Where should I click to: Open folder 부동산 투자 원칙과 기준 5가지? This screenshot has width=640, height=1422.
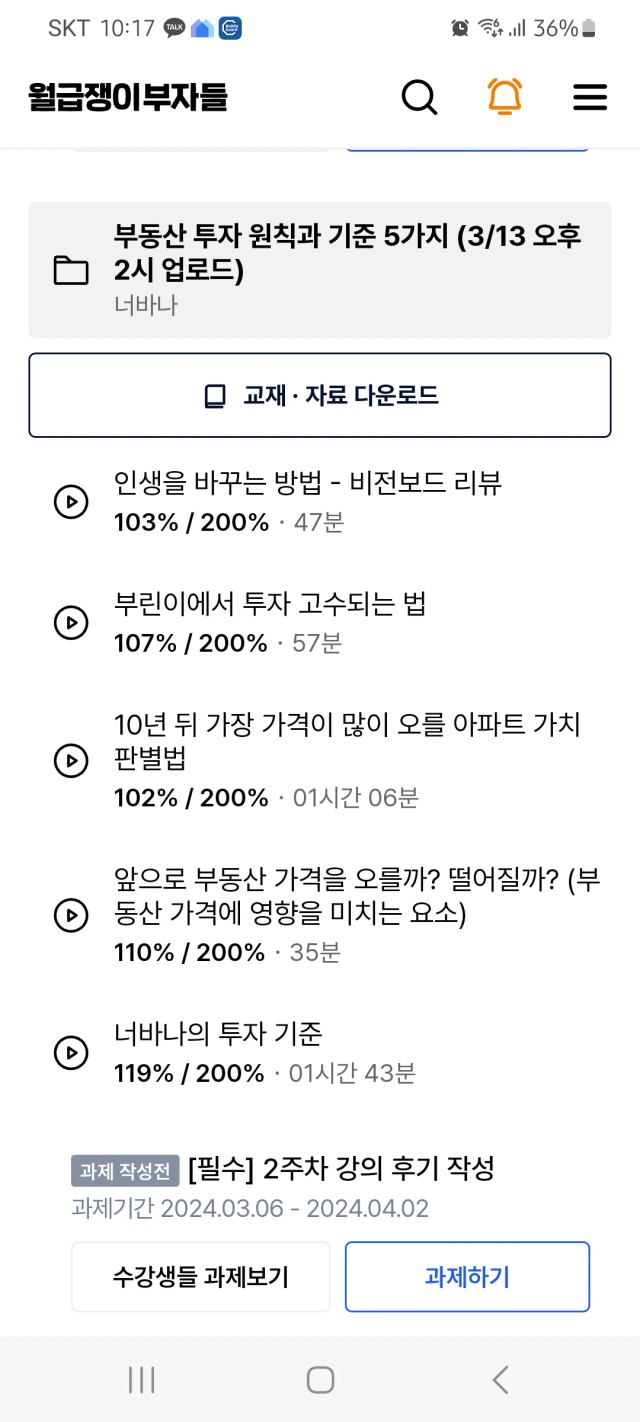(320, 270)
